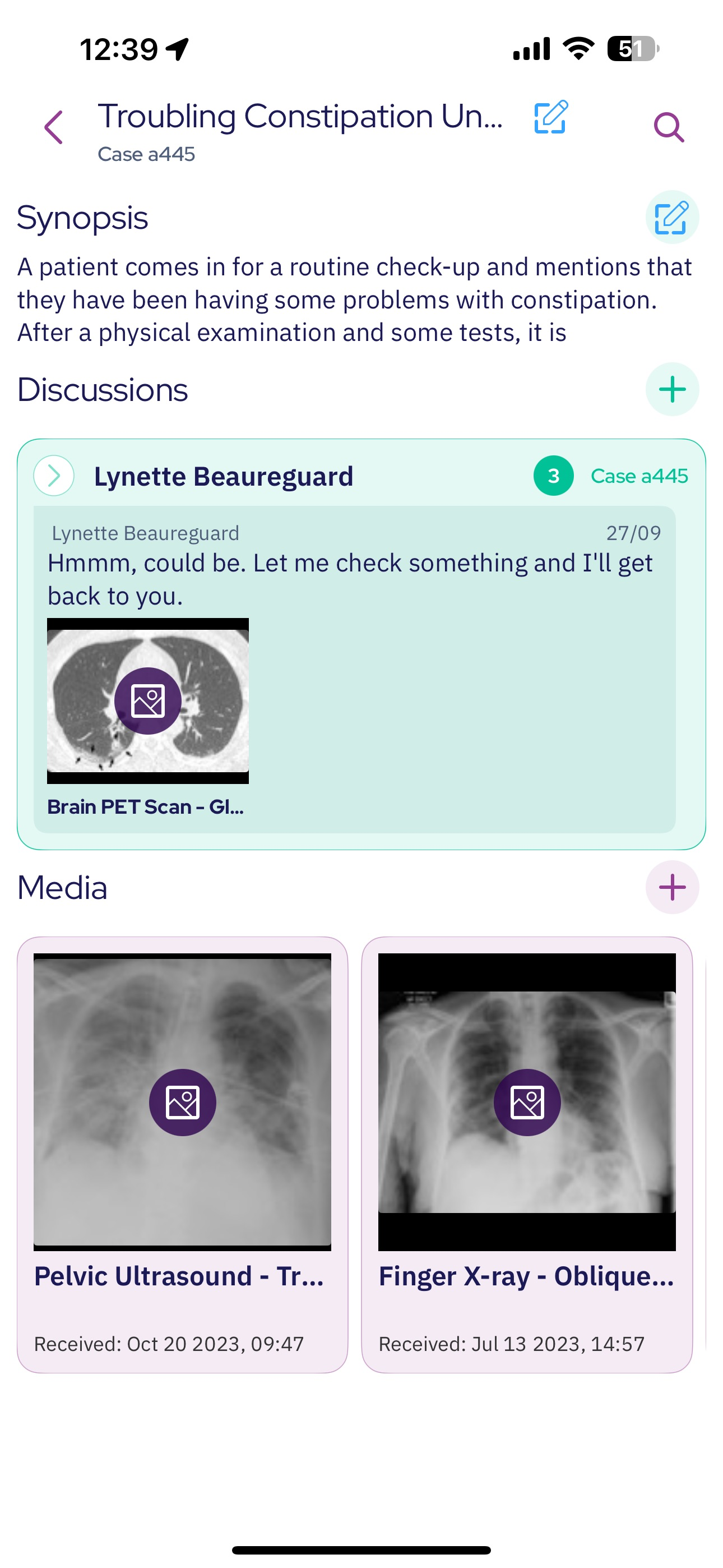Edit the Synopsis section
This screenshot has height=1568, width=723.
click(x=671, y=217)
